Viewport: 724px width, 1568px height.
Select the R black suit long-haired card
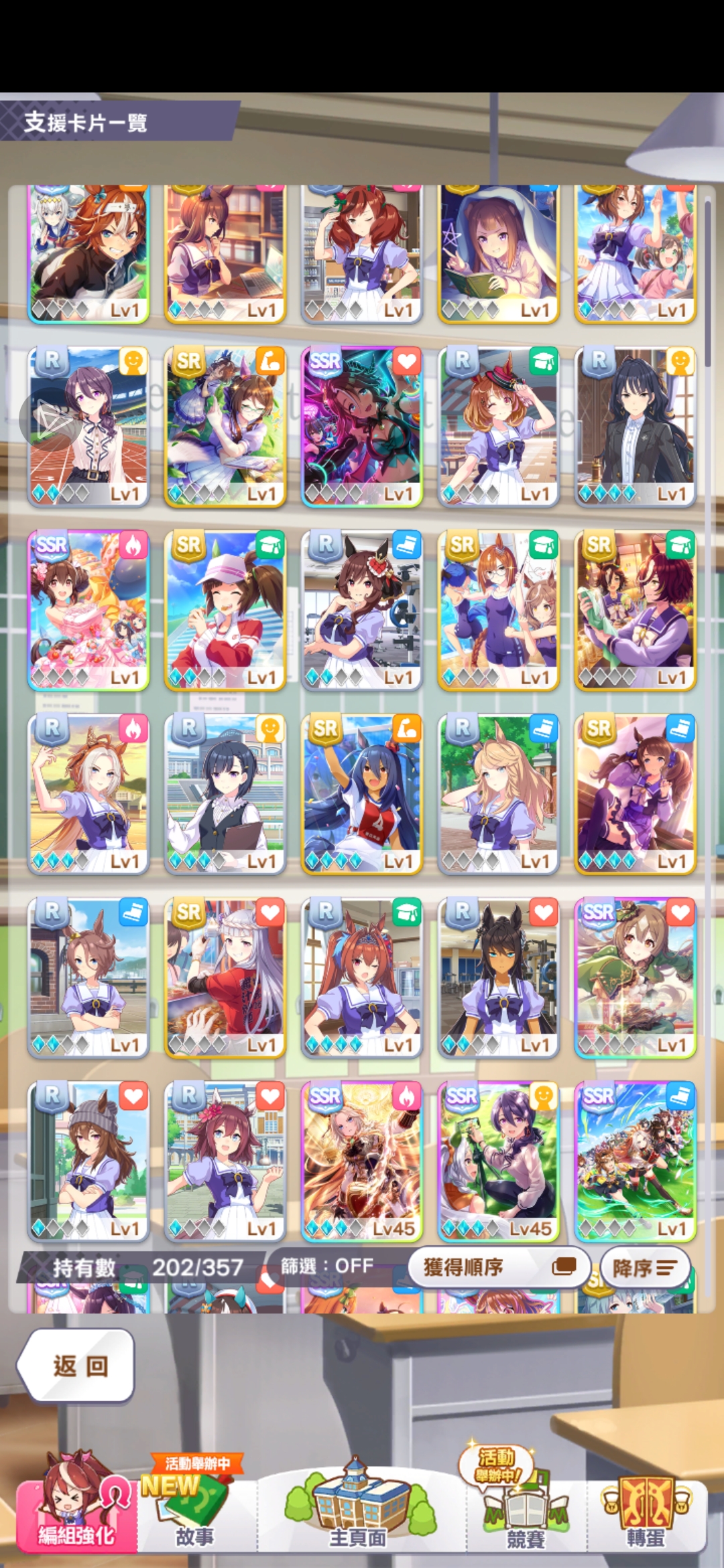pyautogui.click(x=635, y=426)
